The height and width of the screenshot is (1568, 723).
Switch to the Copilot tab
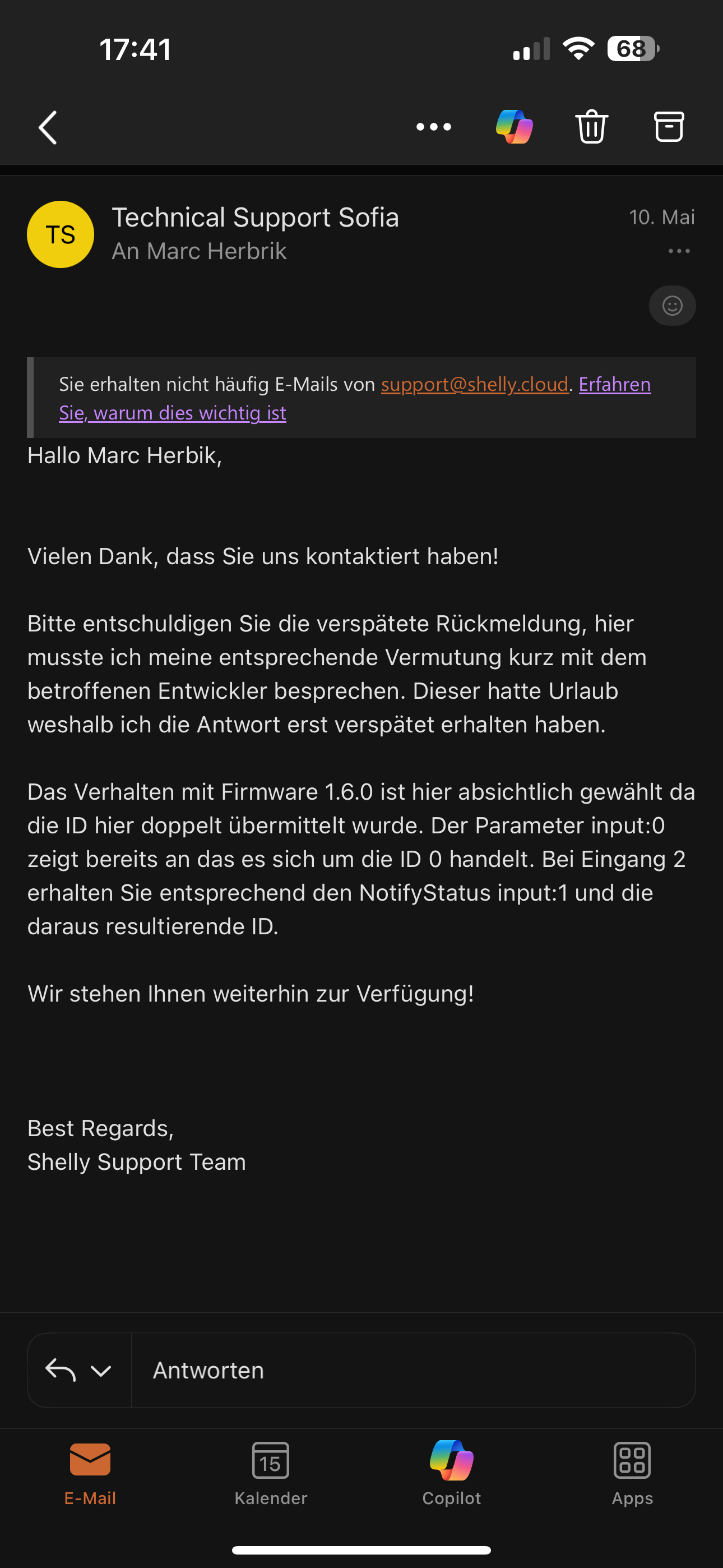[452, 1472]
